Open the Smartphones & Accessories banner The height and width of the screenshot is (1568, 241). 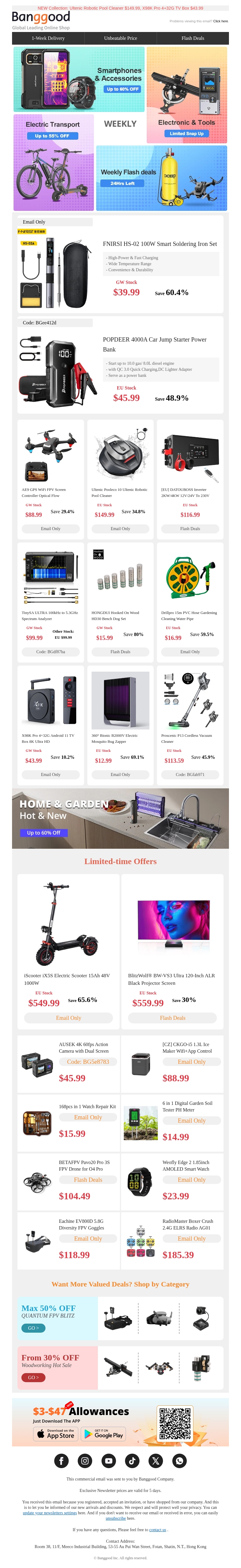coord(79,79)
